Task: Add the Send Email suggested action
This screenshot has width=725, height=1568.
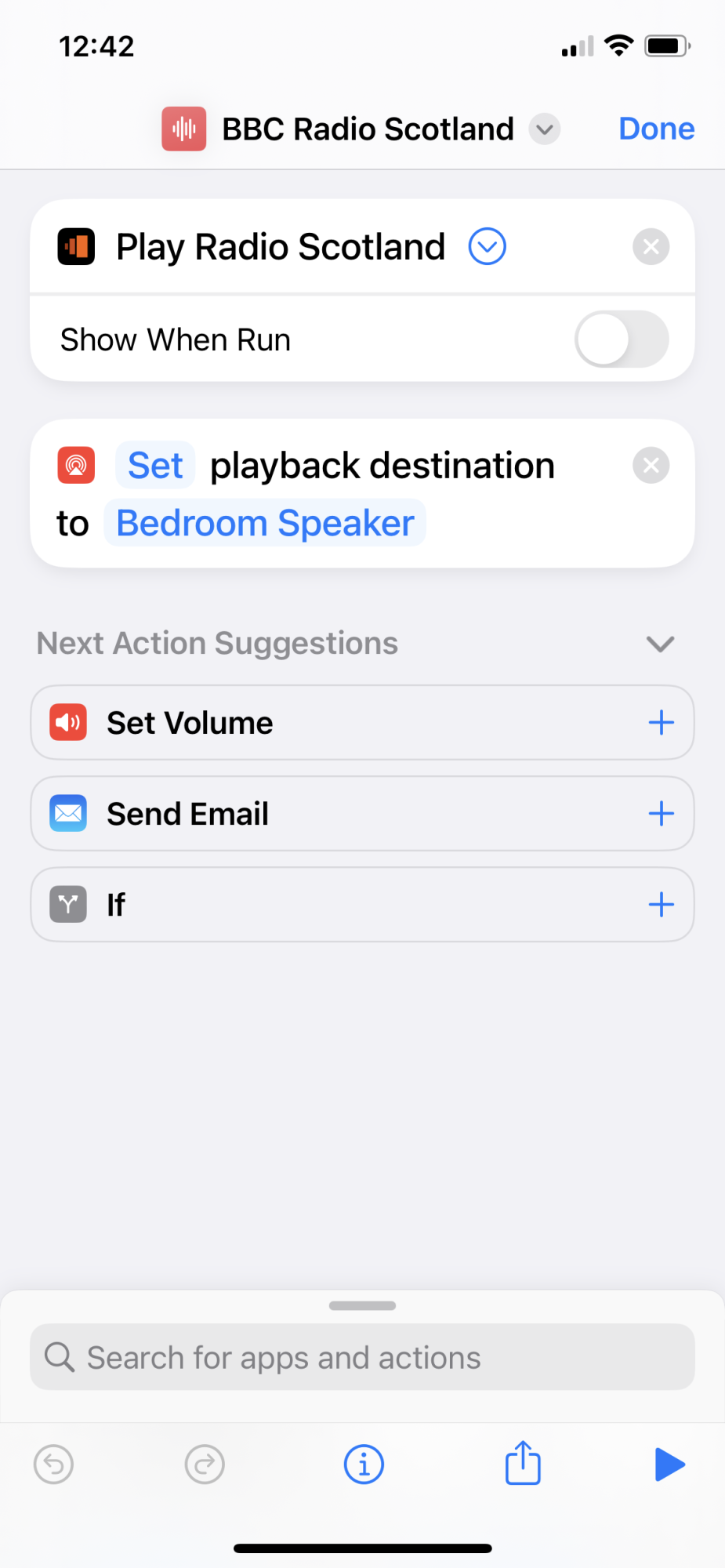Action: tap(661, 814)
